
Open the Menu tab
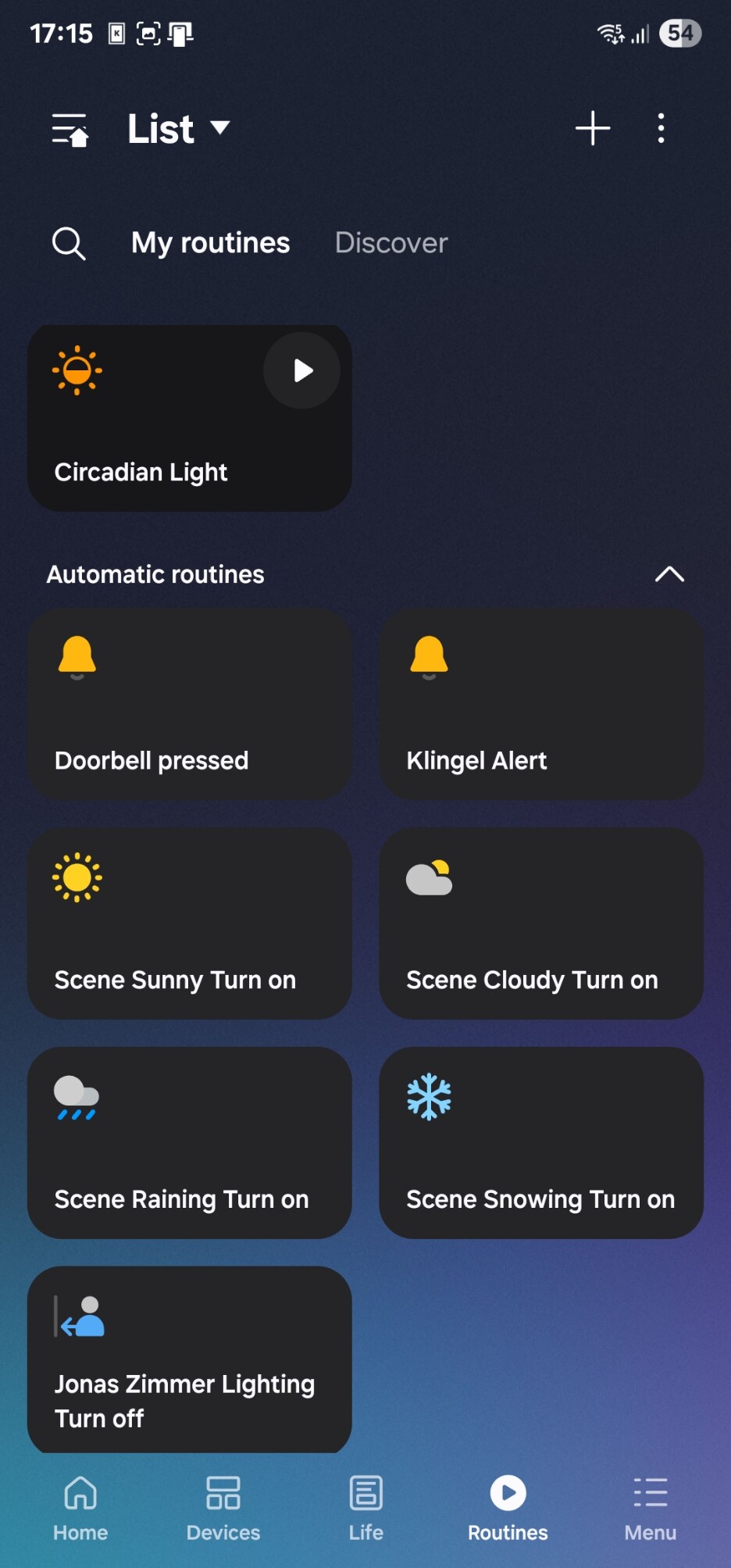pyautogui.click(x=651, y=1509)
